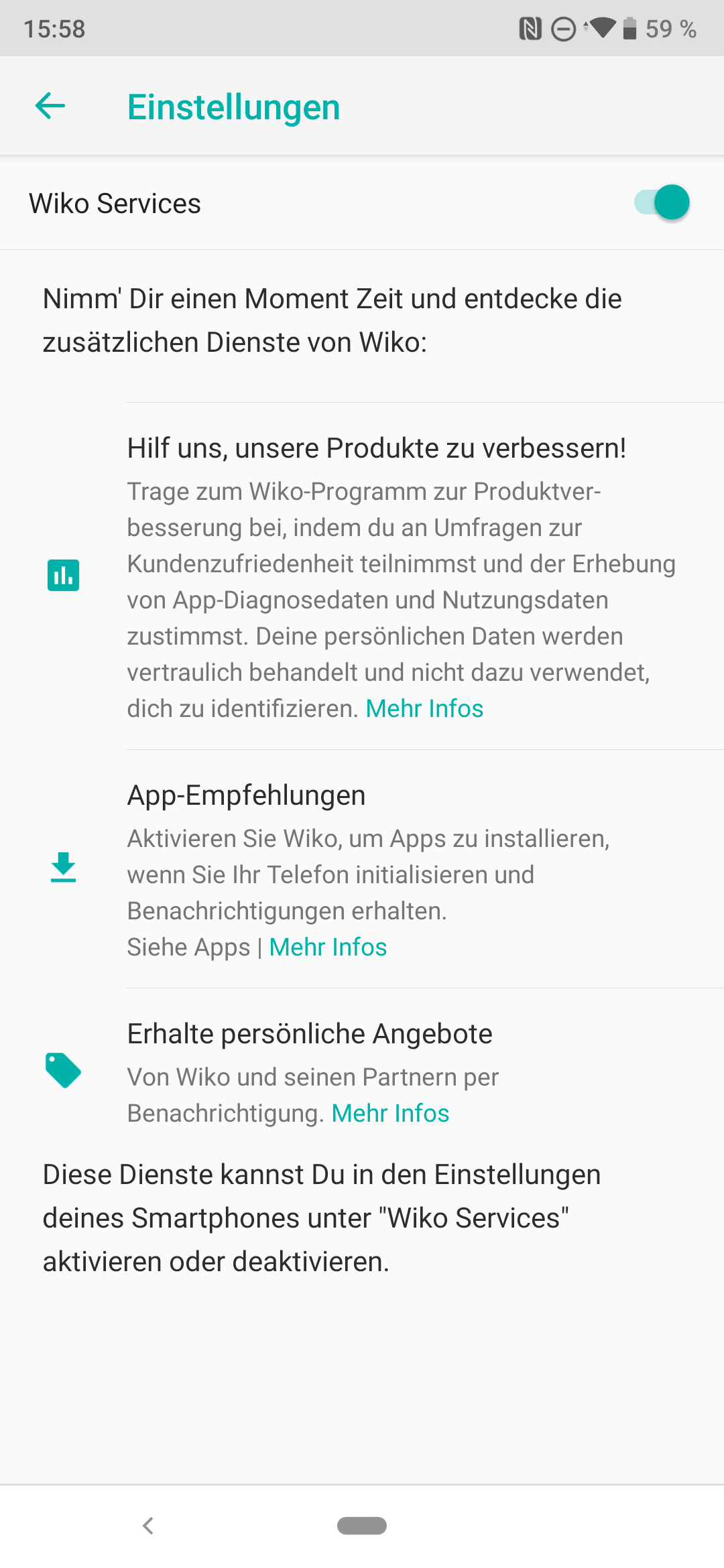This screenshot has width=724, height=1568.
Task: Disable the Wiko Services switch
Action: (x=662, y=202)
